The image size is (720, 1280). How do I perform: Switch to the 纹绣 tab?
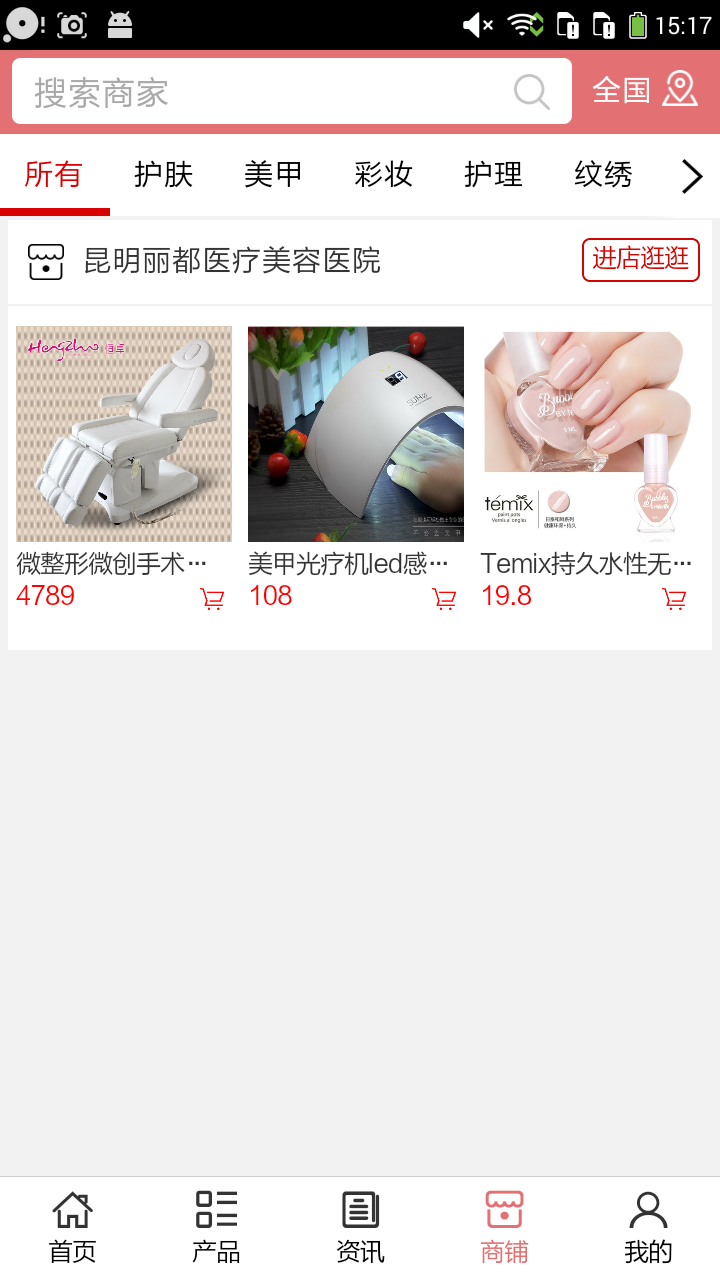604,175
